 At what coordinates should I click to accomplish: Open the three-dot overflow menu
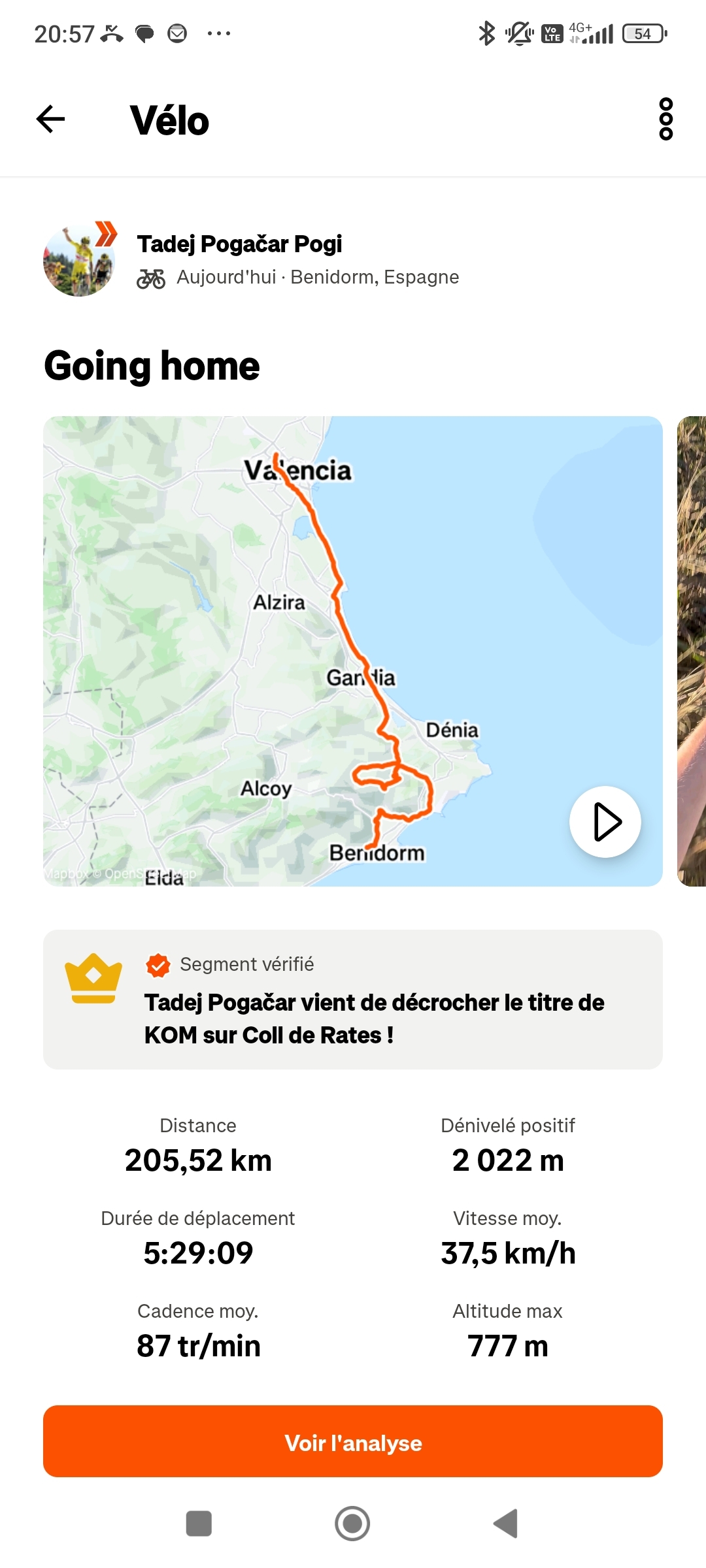665,119
